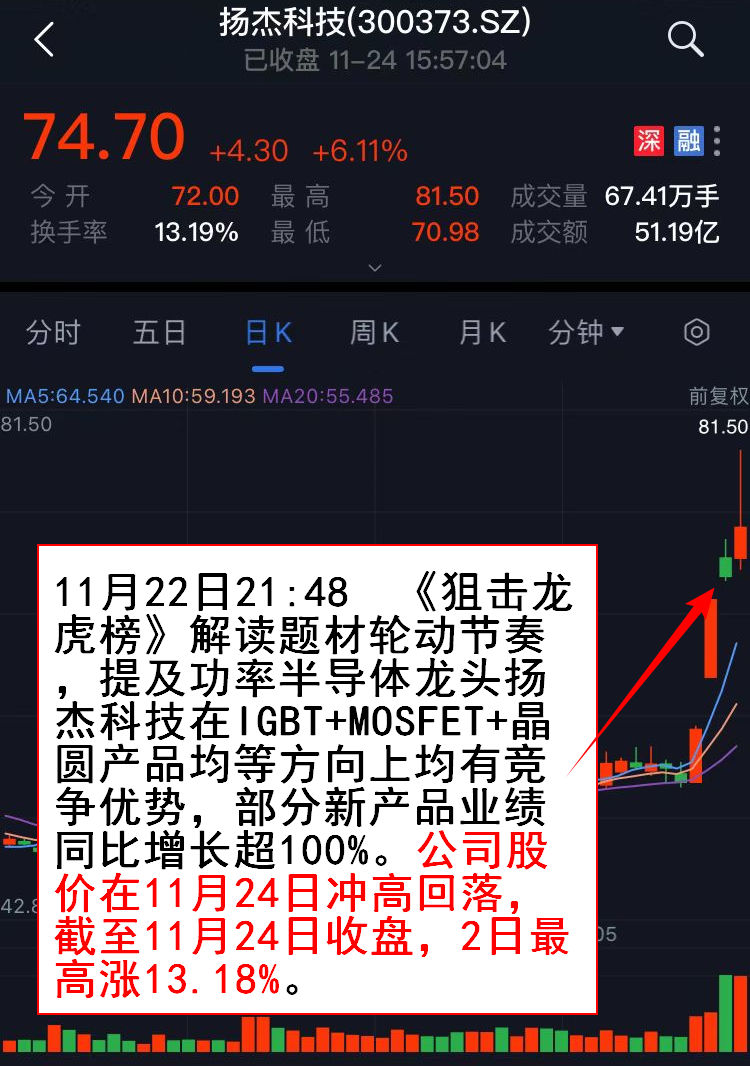Expand more quote details with the chevron
The height and width of the screenshot is (1066, 750).
pos(375,267)
